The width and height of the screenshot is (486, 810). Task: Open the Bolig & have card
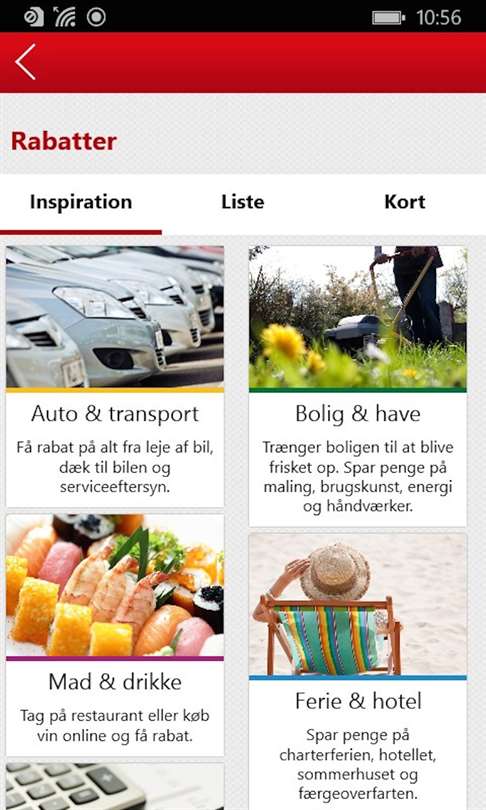click(x=358, y=386)
